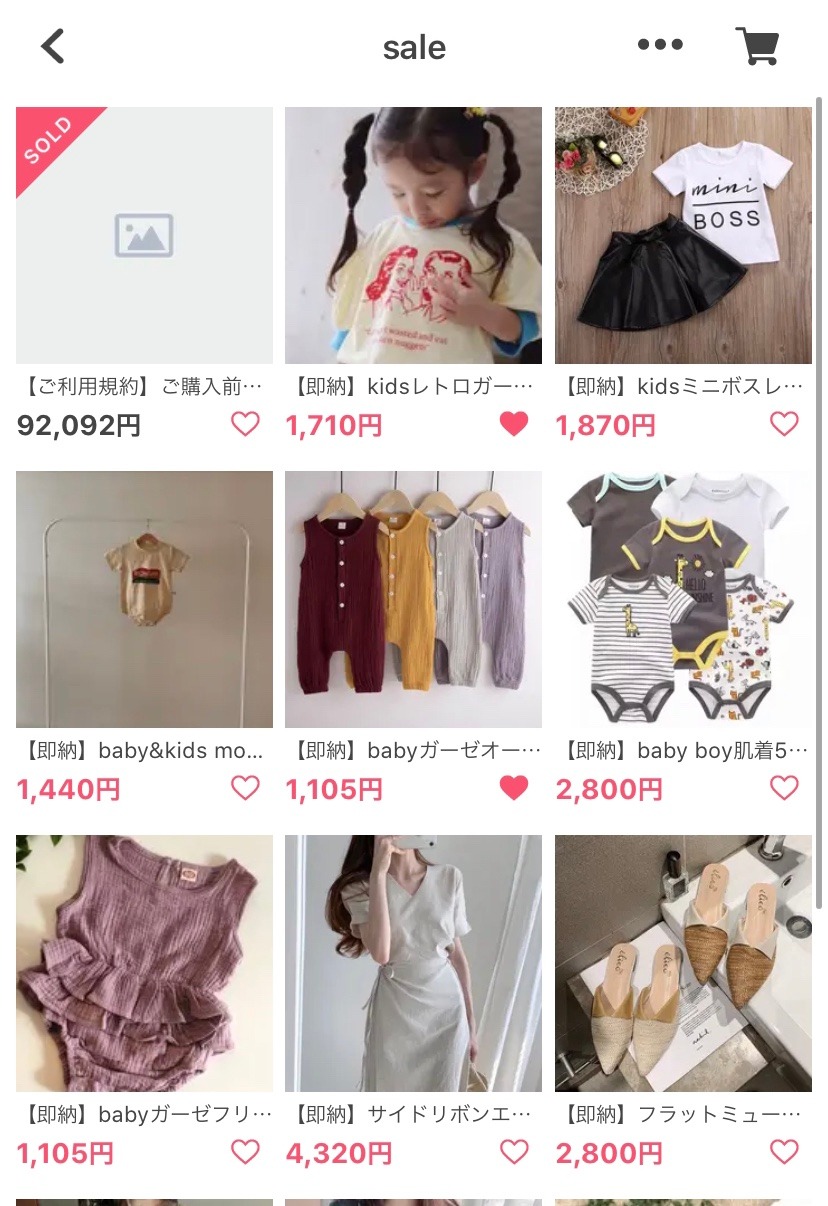Screen dimensions: 828x1206
Task: Favorite the 1,870円 mini BOSS set
Action: click(784, 425)
